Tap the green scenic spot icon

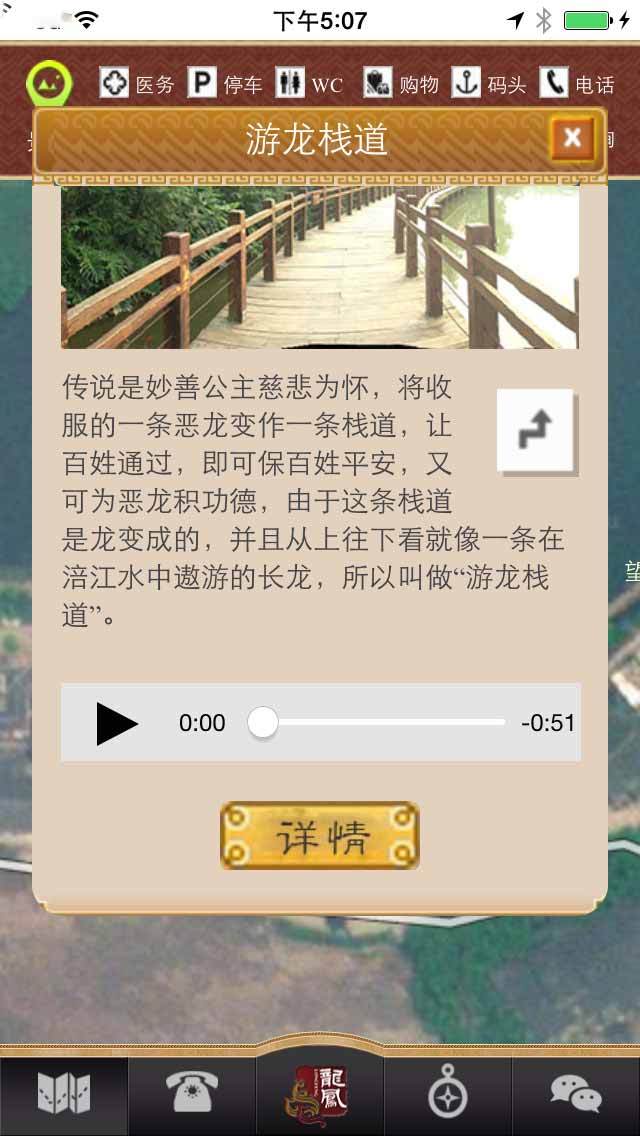(x=48, y=84)
